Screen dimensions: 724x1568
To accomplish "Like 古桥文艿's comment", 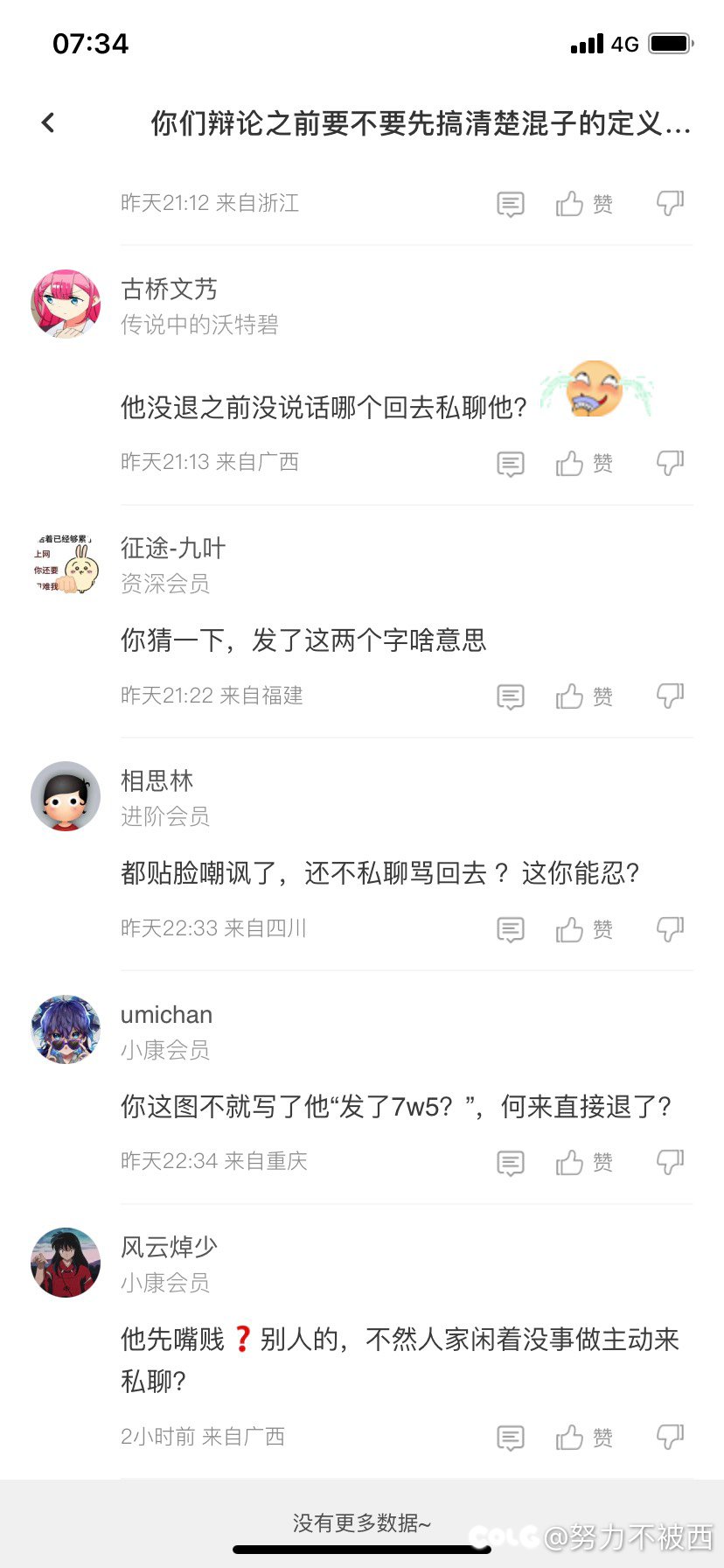I will pos(584,464).
